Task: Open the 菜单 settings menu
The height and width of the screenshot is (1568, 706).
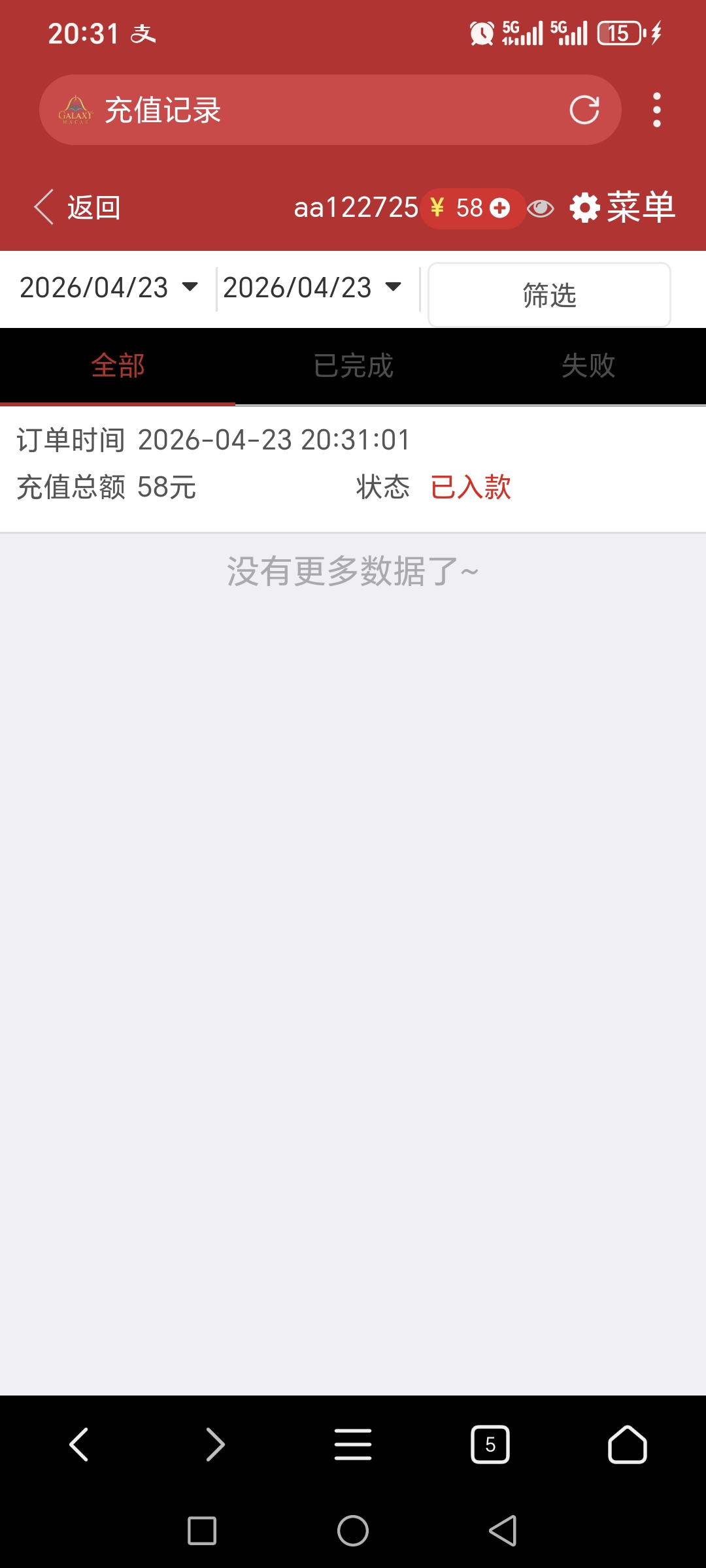Action: pyautogui.click(x=622, y=208)
